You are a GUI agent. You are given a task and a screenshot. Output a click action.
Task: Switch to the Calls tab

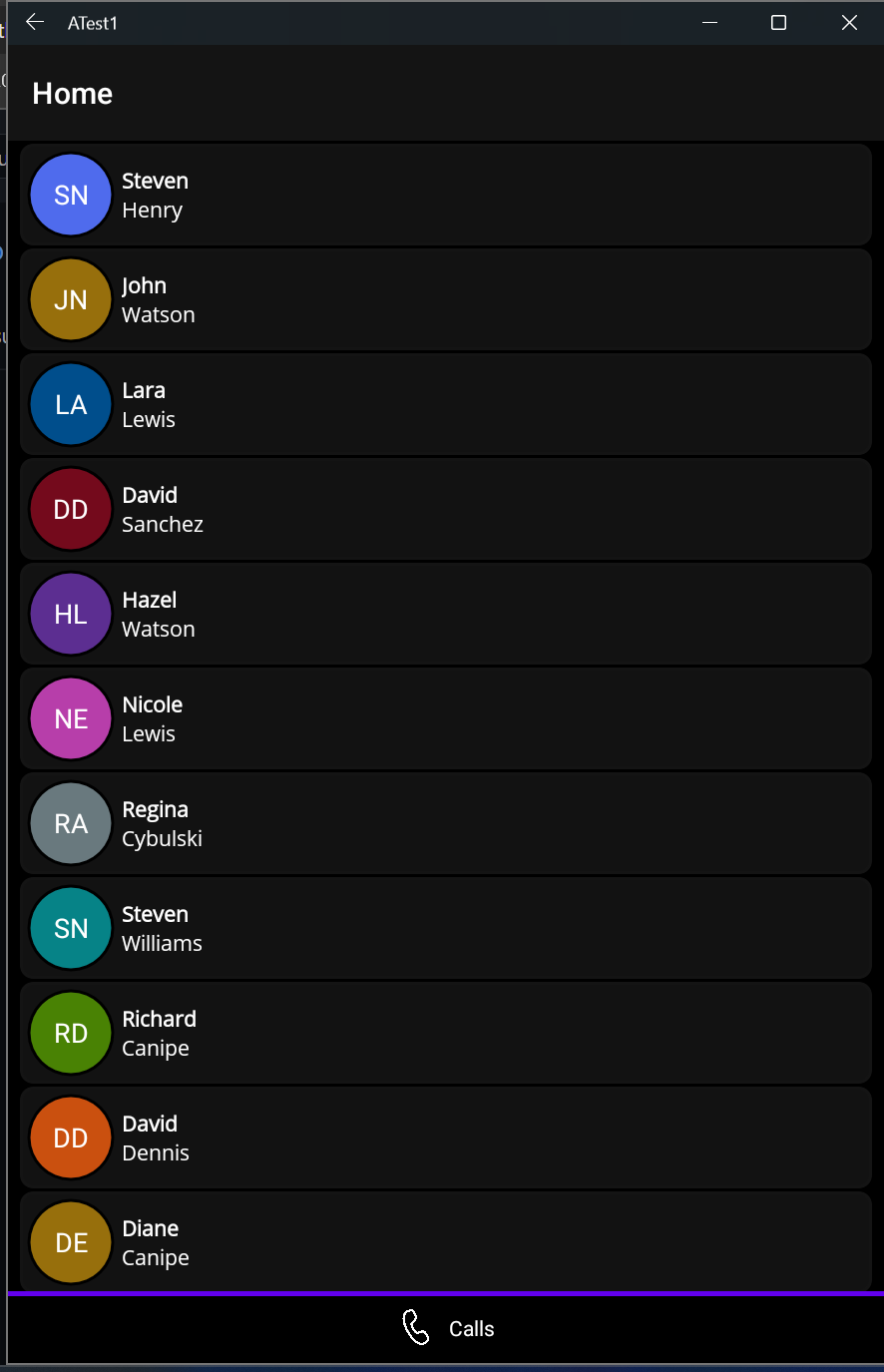point(446,1328)
